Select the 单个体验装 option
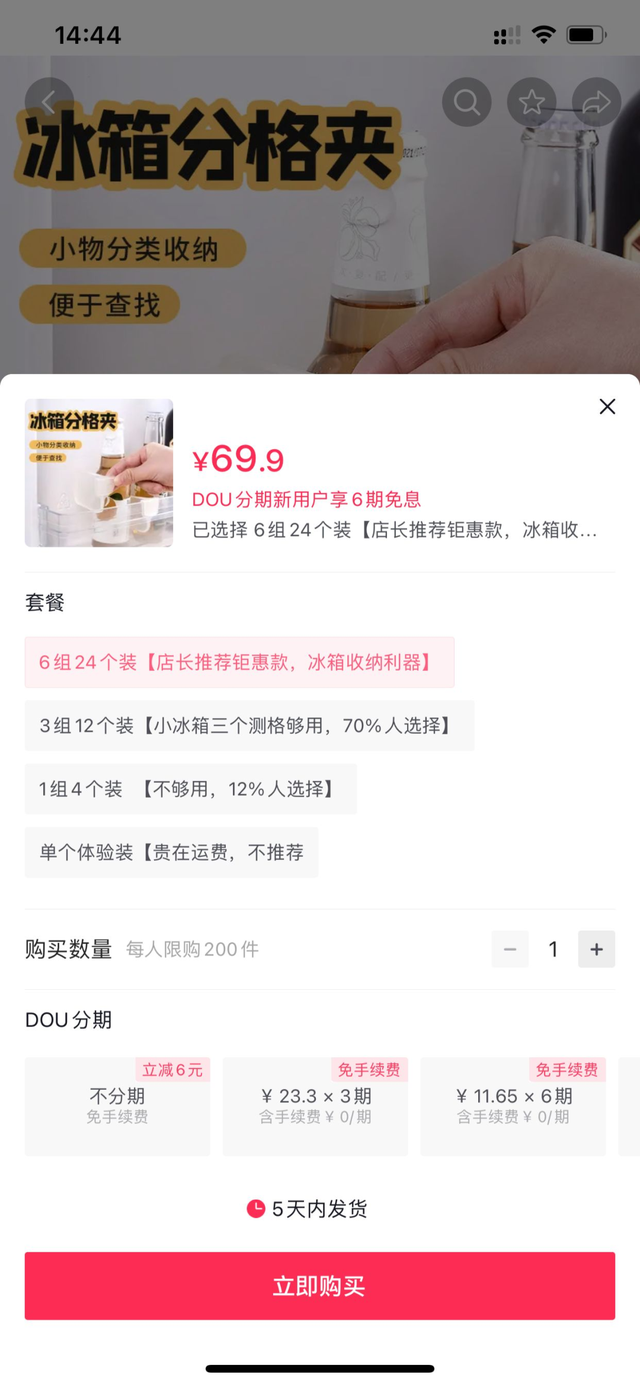This screenshot has width=640, height=1385. [x=171, y=852]
